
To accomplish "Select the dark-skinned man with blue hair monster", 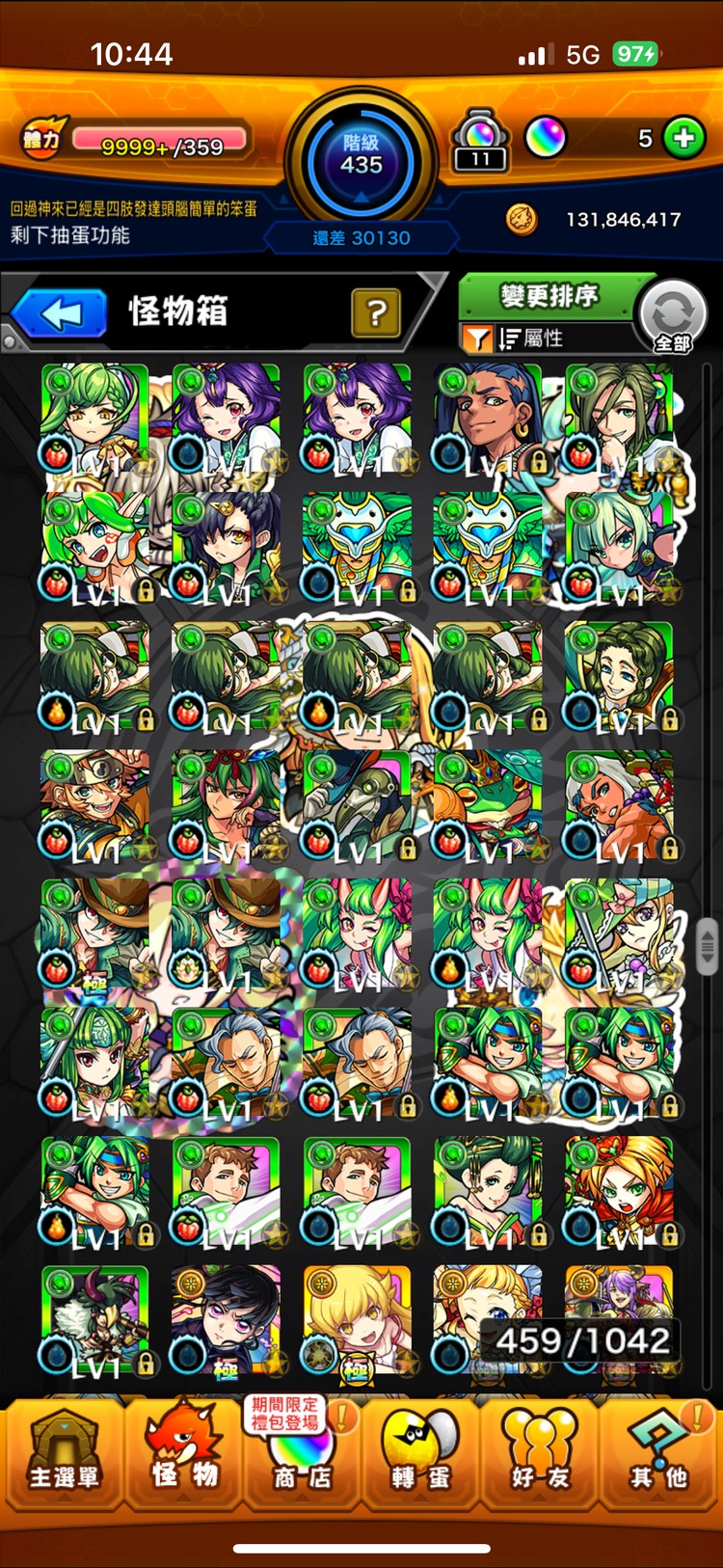I will 488,418.
